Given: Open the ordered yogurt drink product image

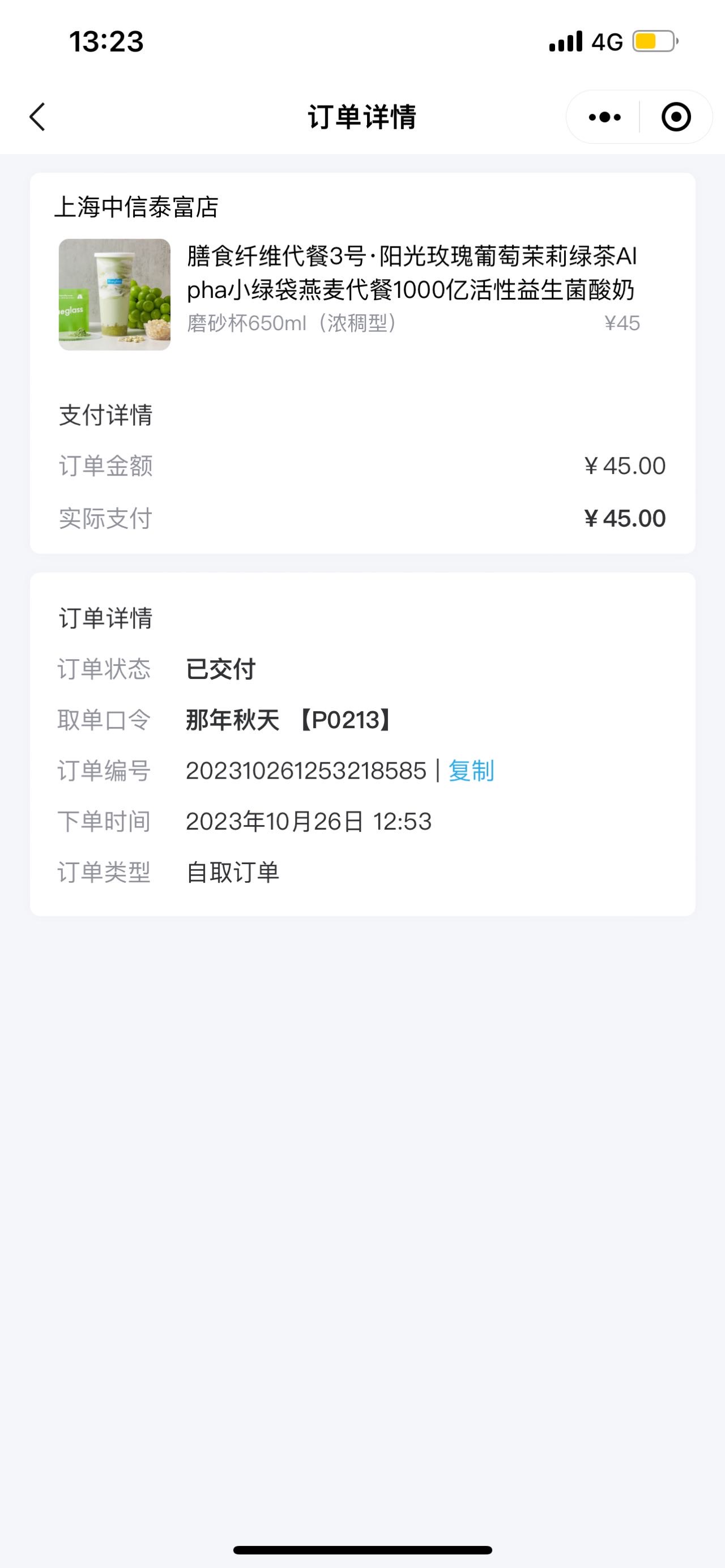Looking at the screenshot, I should (114, 294).
